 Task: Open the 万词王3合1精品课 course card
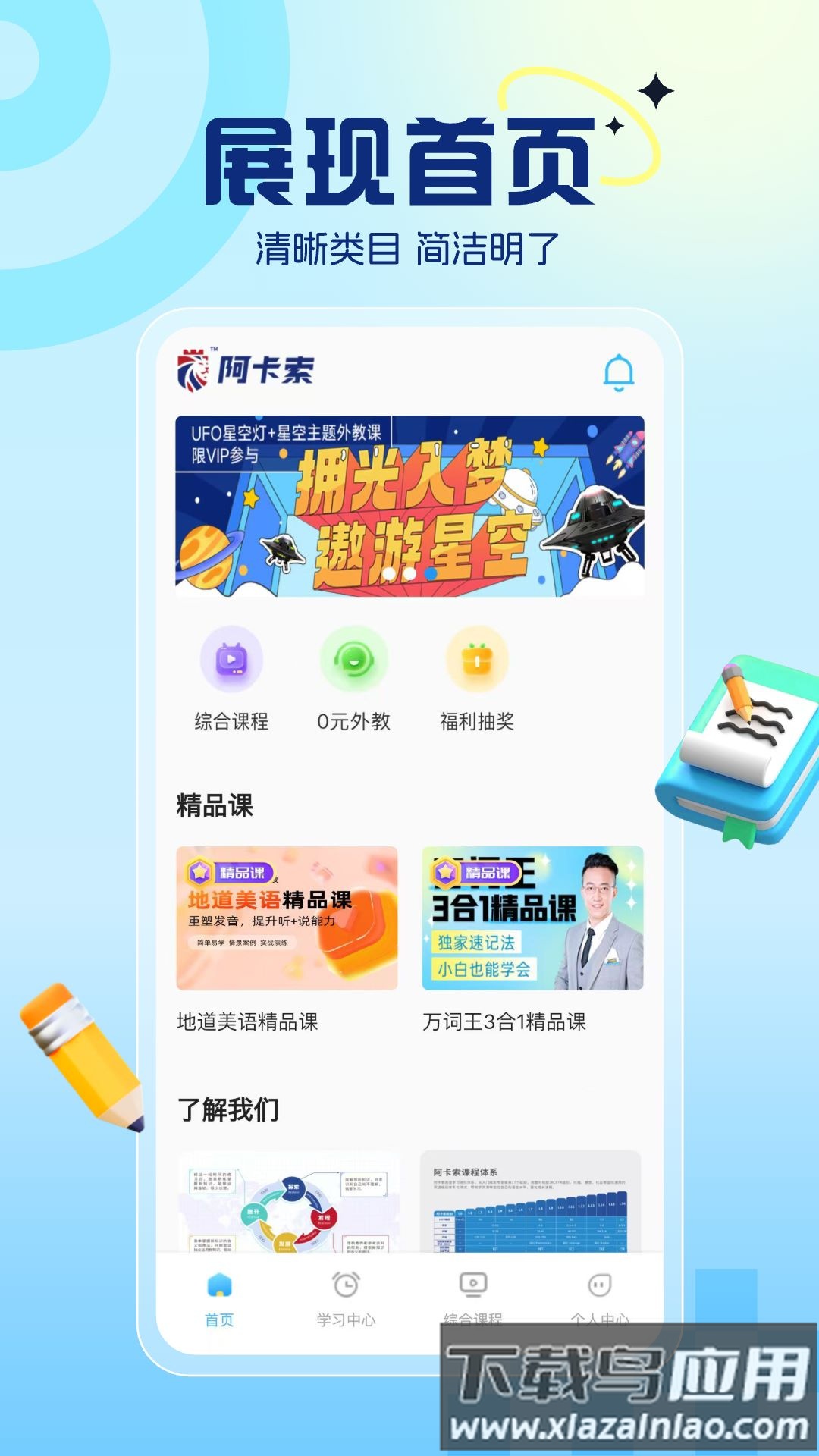click(531, 918)
